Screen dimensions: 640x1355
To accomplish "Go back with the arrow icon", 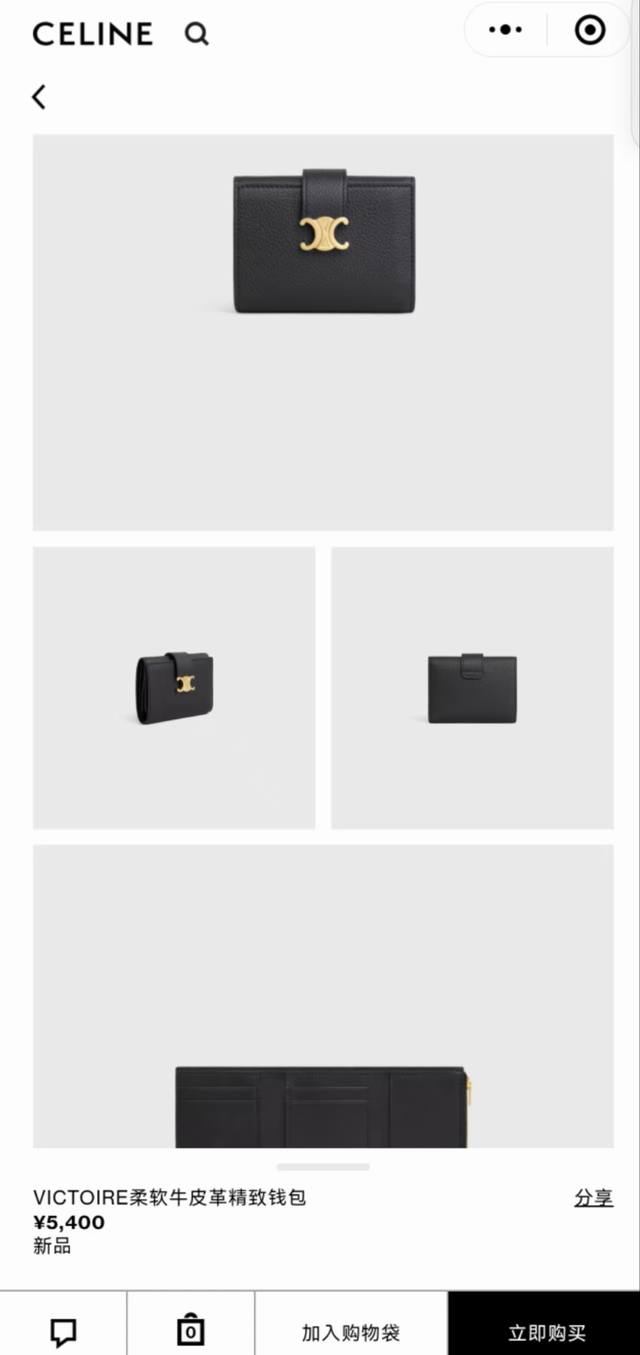I will click(39, 97).
